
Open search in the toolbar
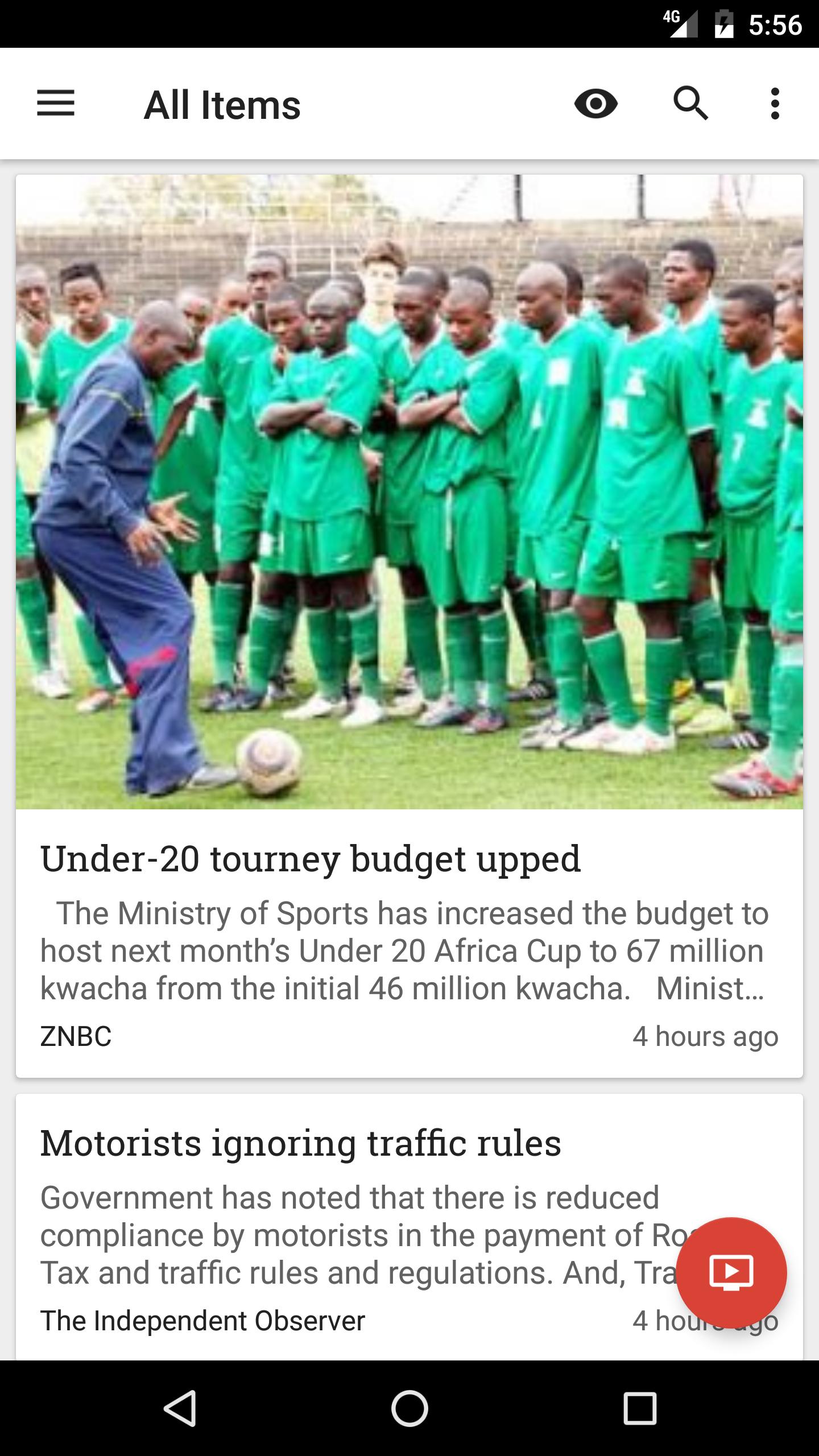690,104
